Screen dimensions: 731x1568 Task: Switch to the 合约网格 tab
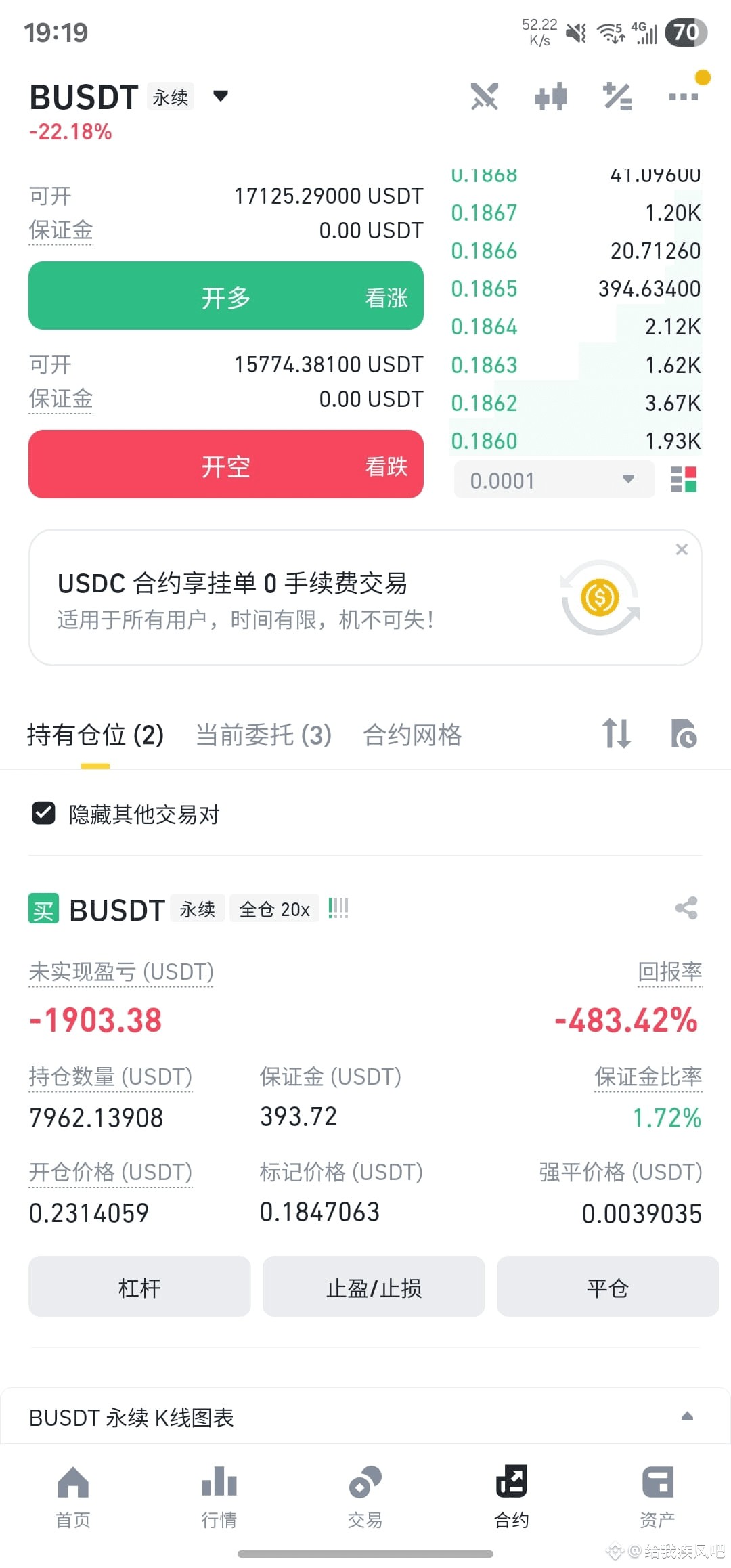click(x=412, y=735)
